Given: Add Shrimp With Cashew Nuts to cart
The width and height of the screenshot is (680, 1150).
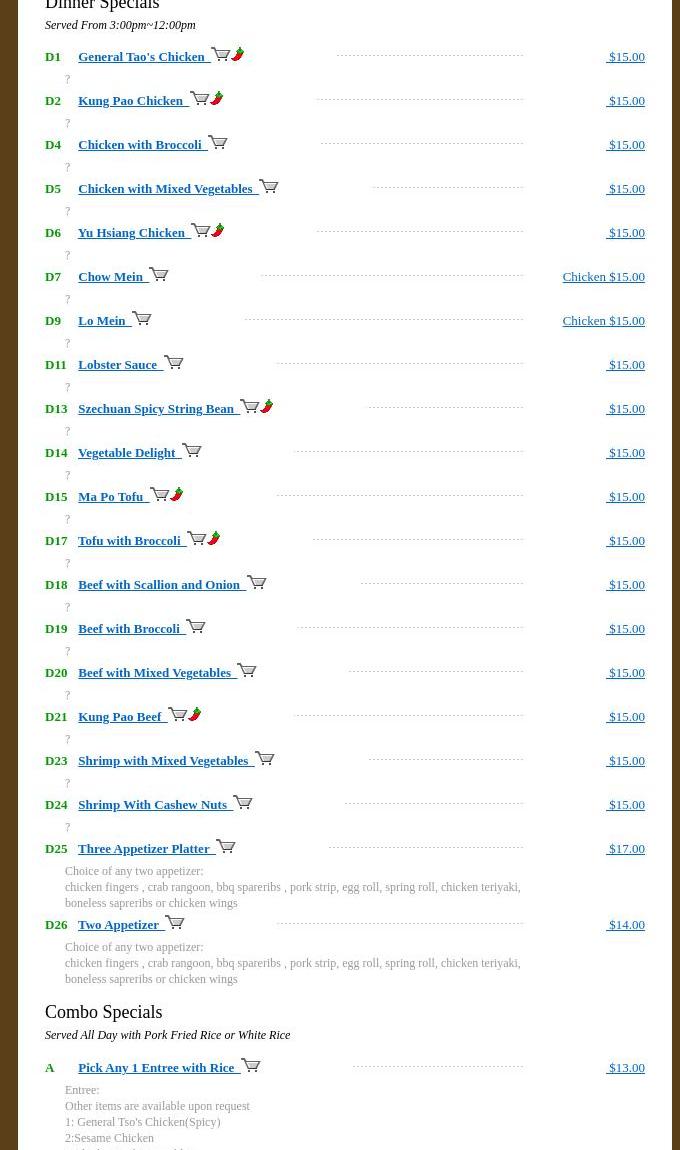Looking at the screenshot, I should click(x=242, y=803).
